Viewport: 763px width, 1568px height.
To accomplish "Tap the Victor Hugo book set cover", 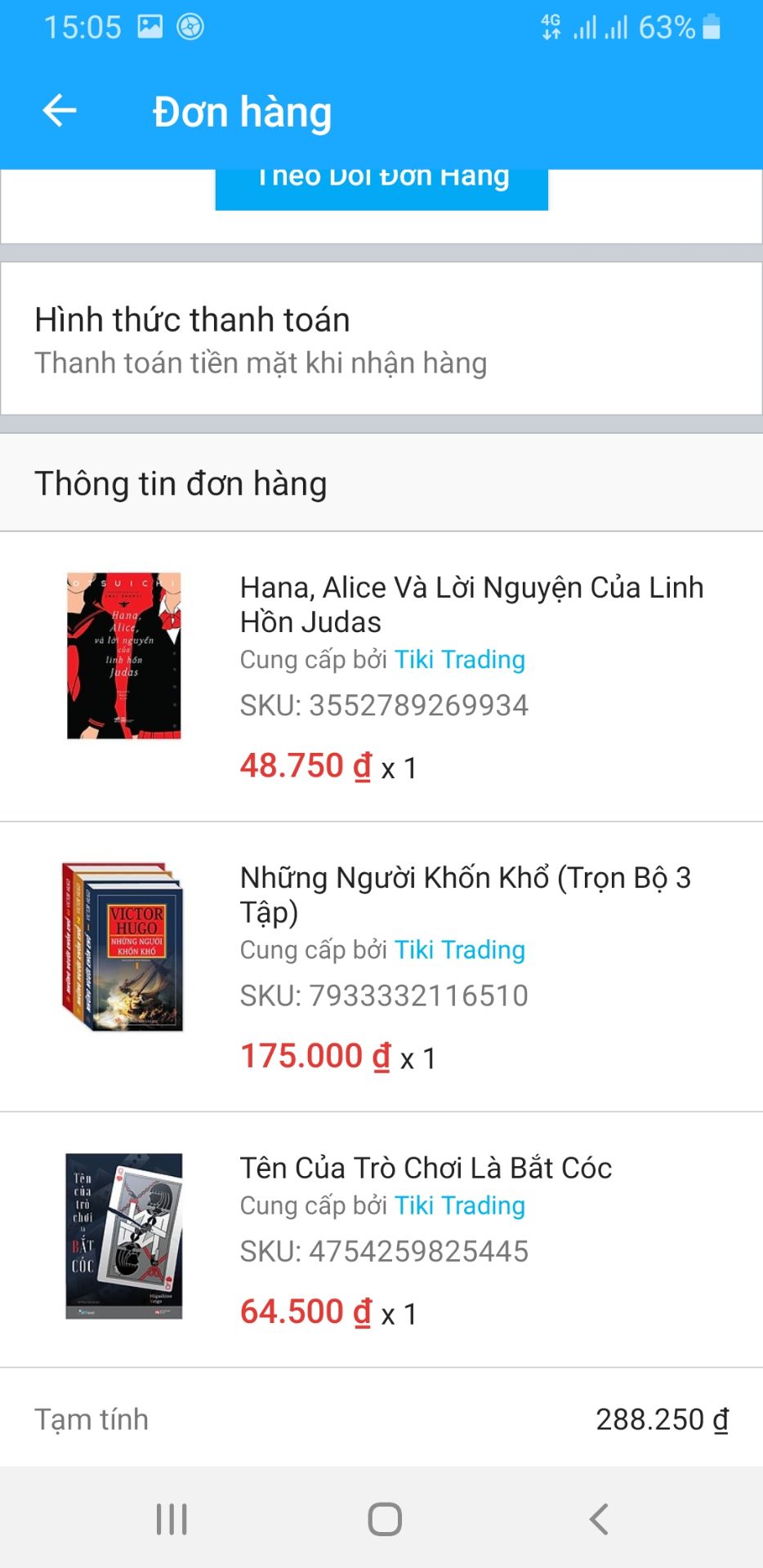I will (x=123, y=947).
